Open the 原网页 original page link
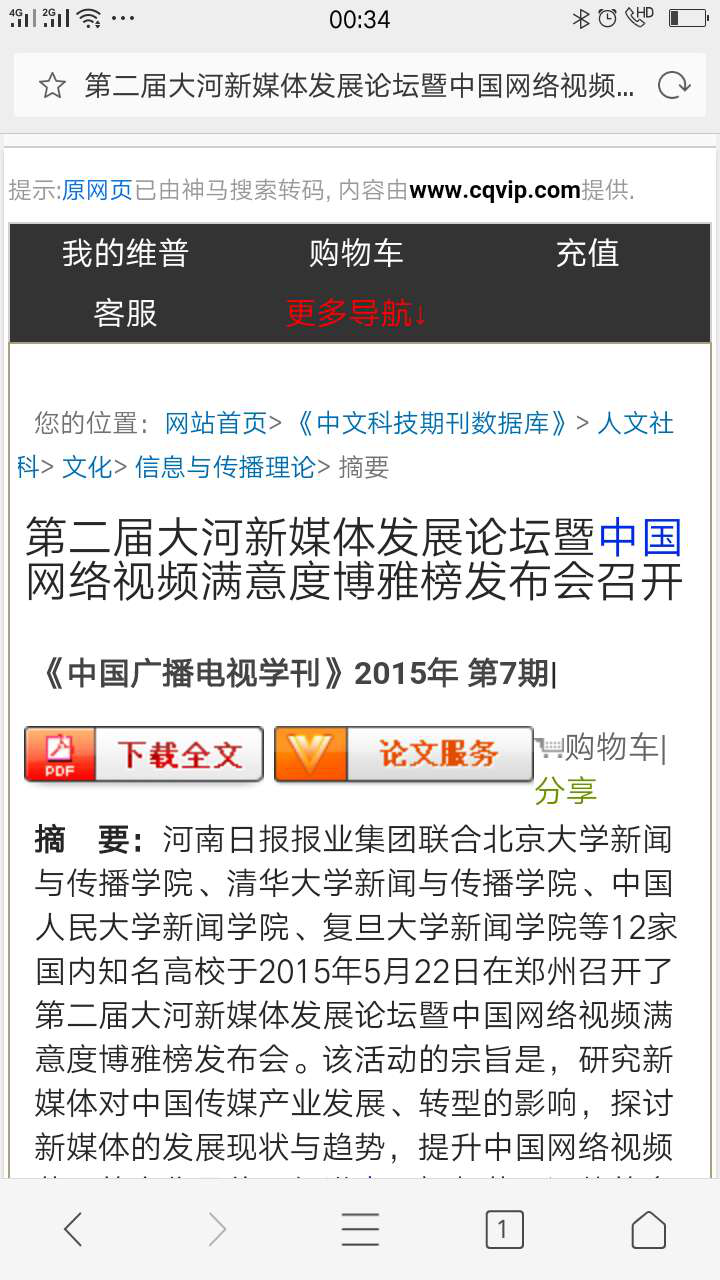The image size is (720, 1280). click(97, 190)
